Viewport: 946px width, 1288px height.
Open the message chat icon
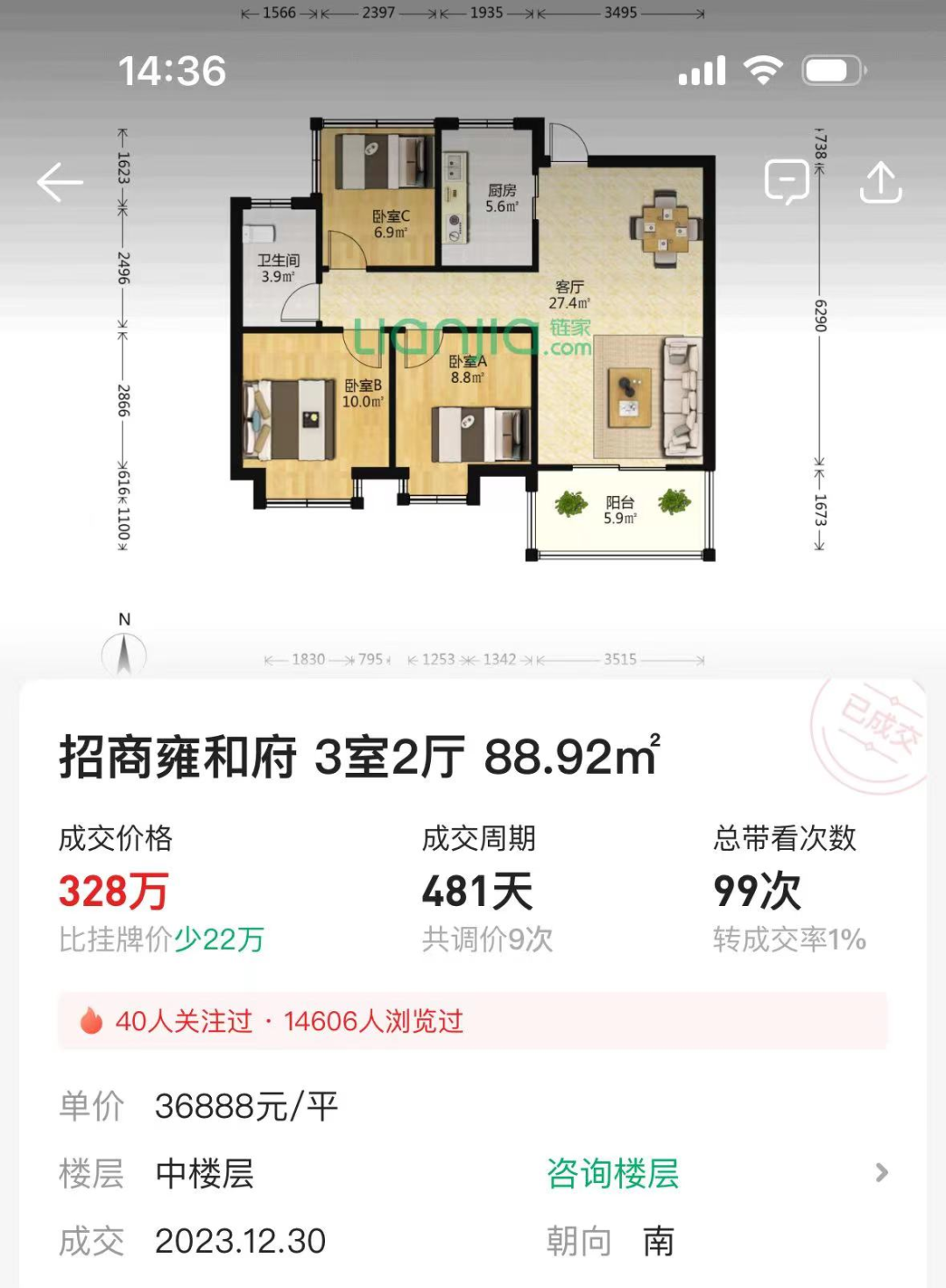(x=787, y=182)
